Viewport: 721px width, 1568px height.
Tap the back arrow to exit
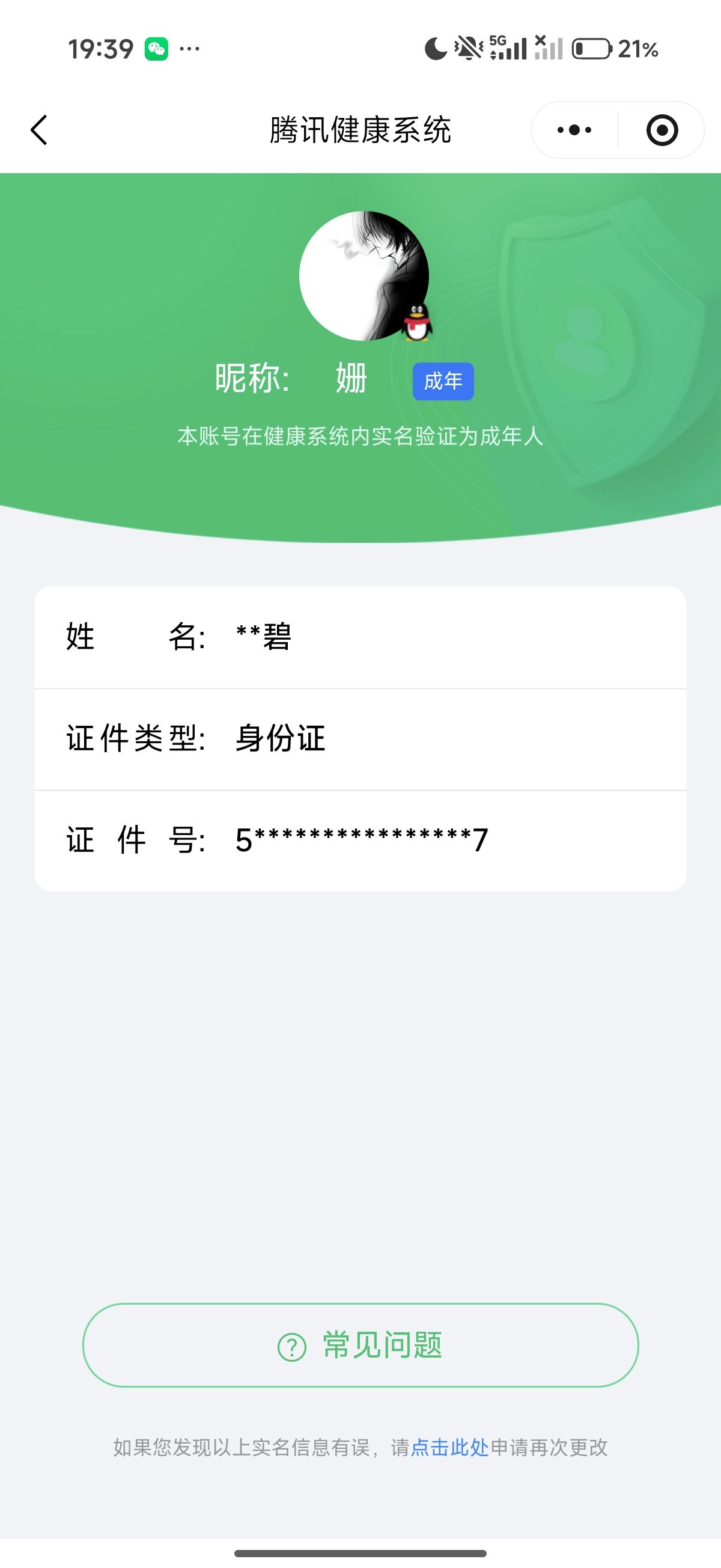[x=38, y=130]
